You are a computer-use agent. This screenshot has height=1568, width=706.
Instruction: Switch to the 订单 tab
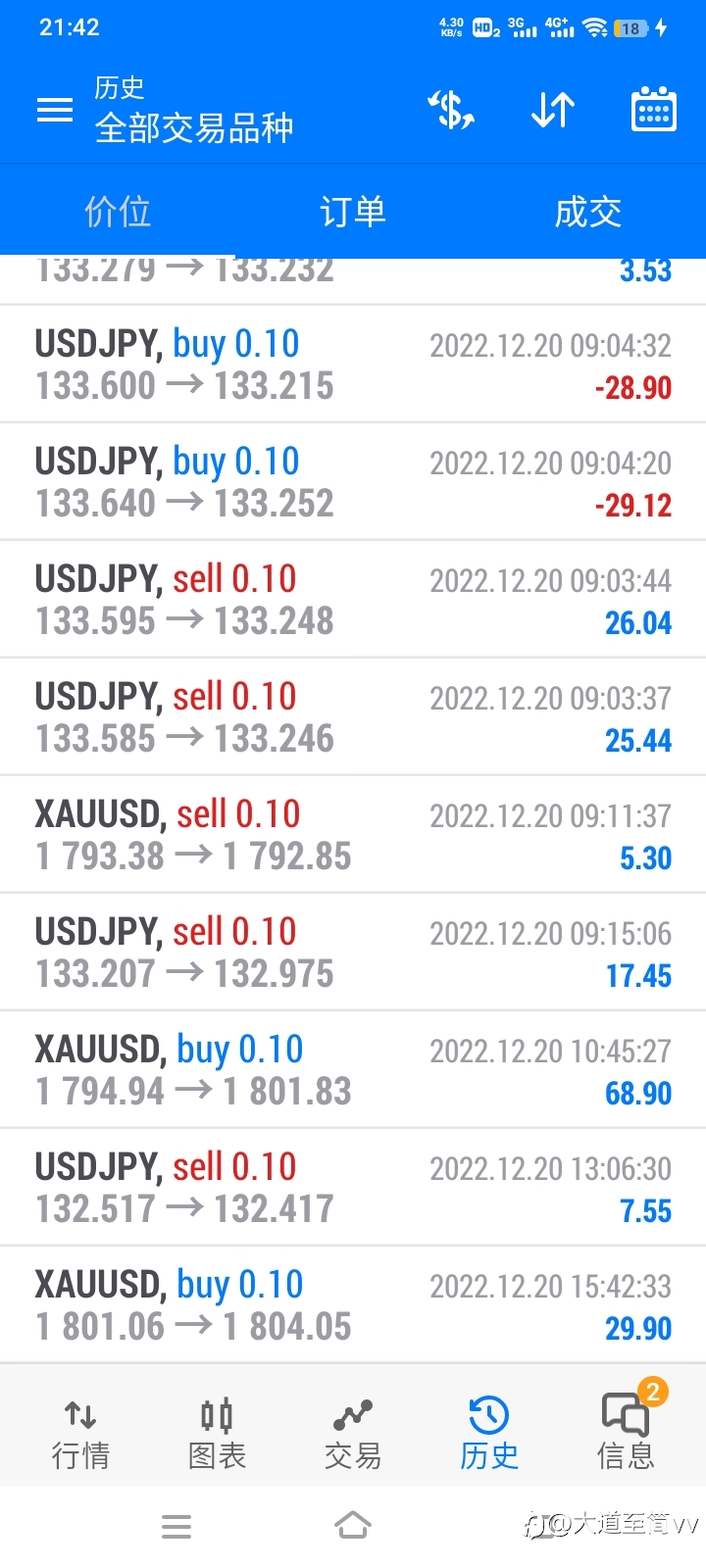pos(353,212)
